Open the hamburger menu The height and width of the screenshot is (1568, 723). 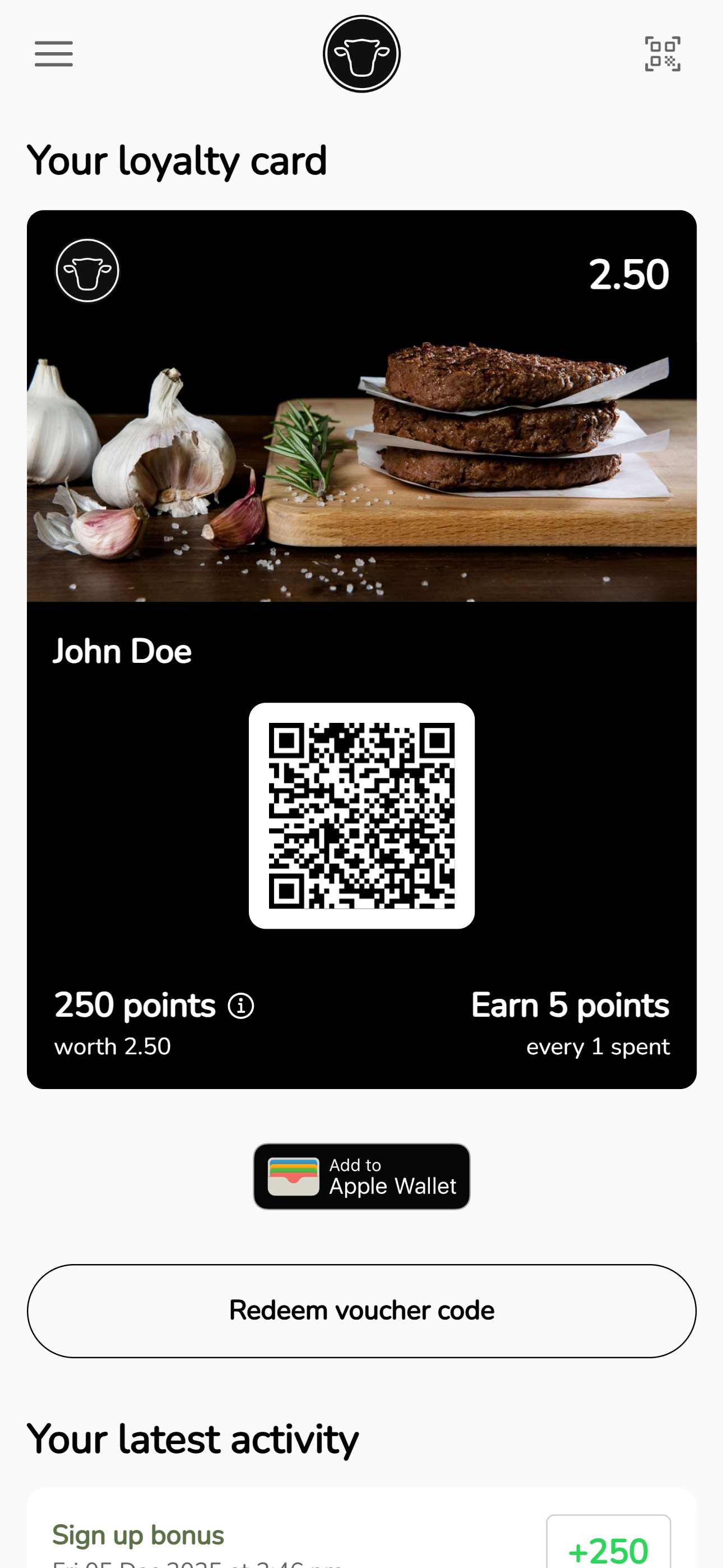click(x=54, y=54)
